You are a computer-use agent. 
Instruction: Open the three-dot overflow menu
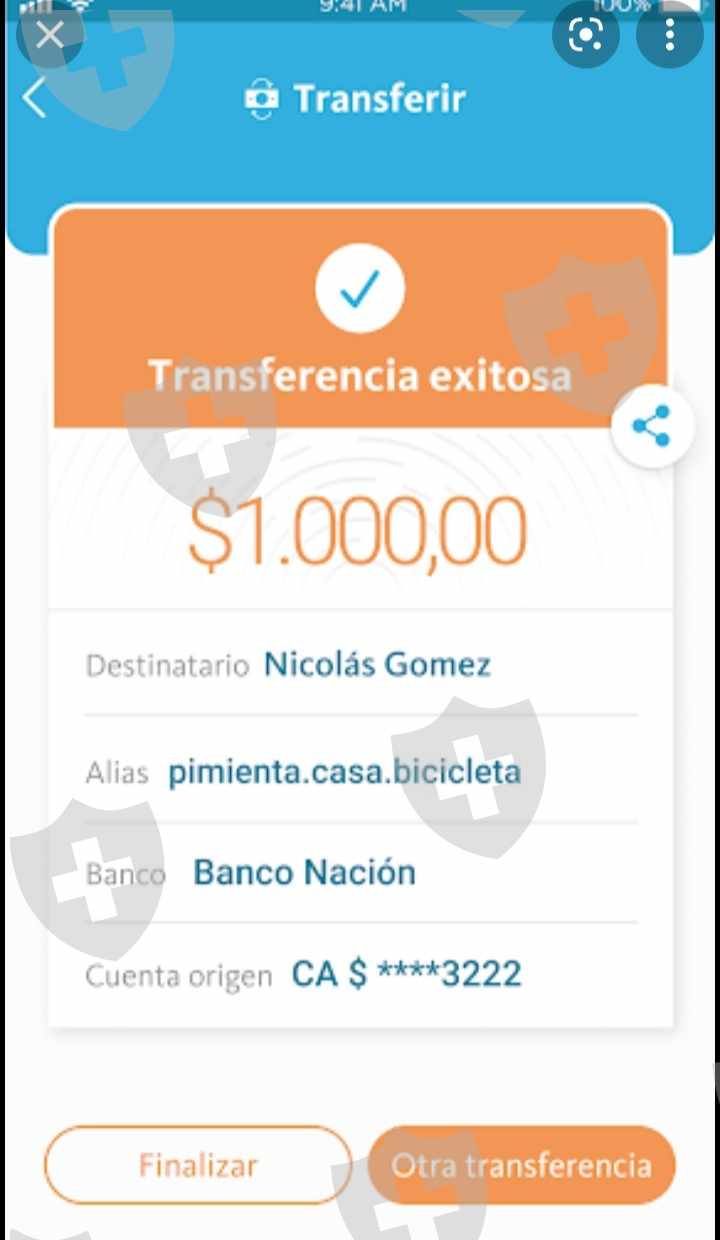(x=670, y=36)
